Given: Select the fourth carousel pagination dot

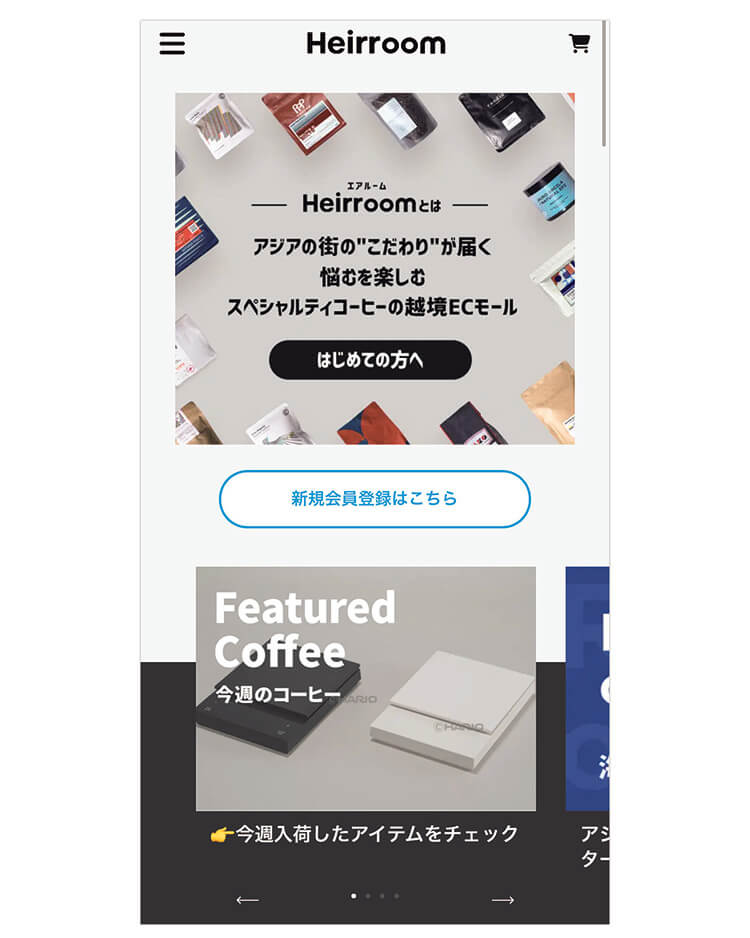Looking at the screenshot, I should click(396, 895).
